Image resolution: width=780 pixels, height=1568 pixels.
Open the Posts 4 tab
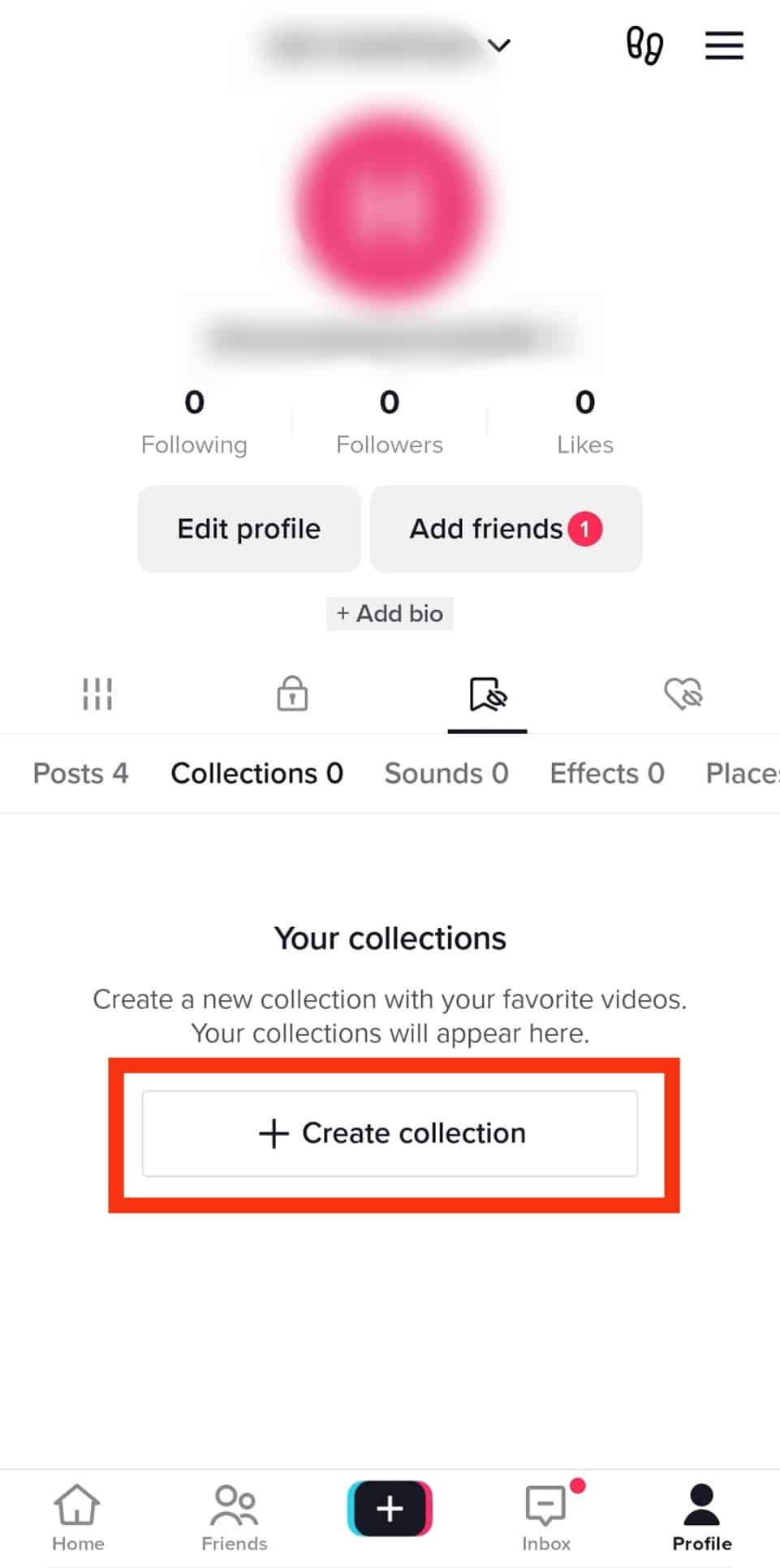(80, 773)
